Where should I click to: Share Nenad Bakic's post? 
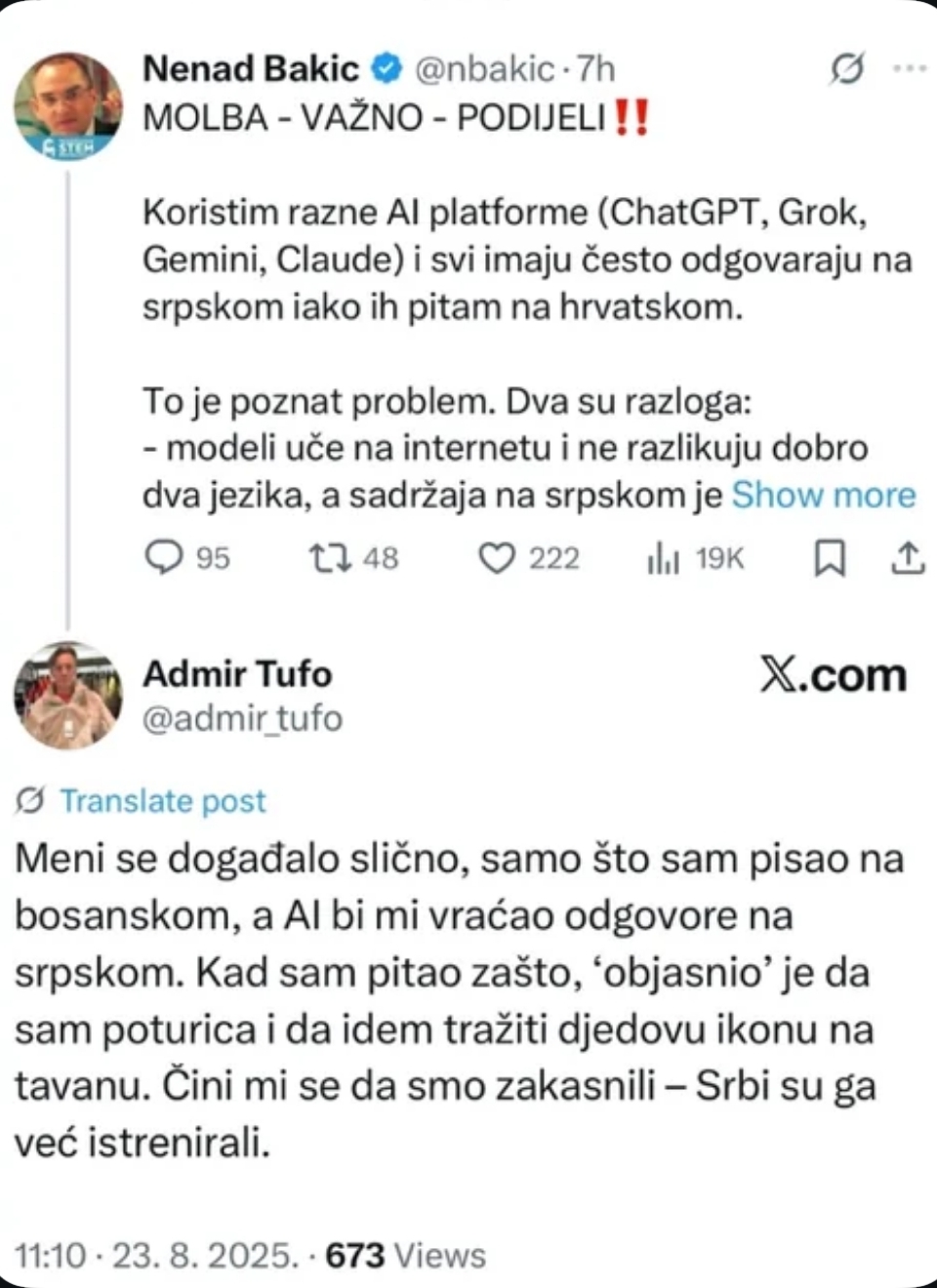(x=908, y=558)
